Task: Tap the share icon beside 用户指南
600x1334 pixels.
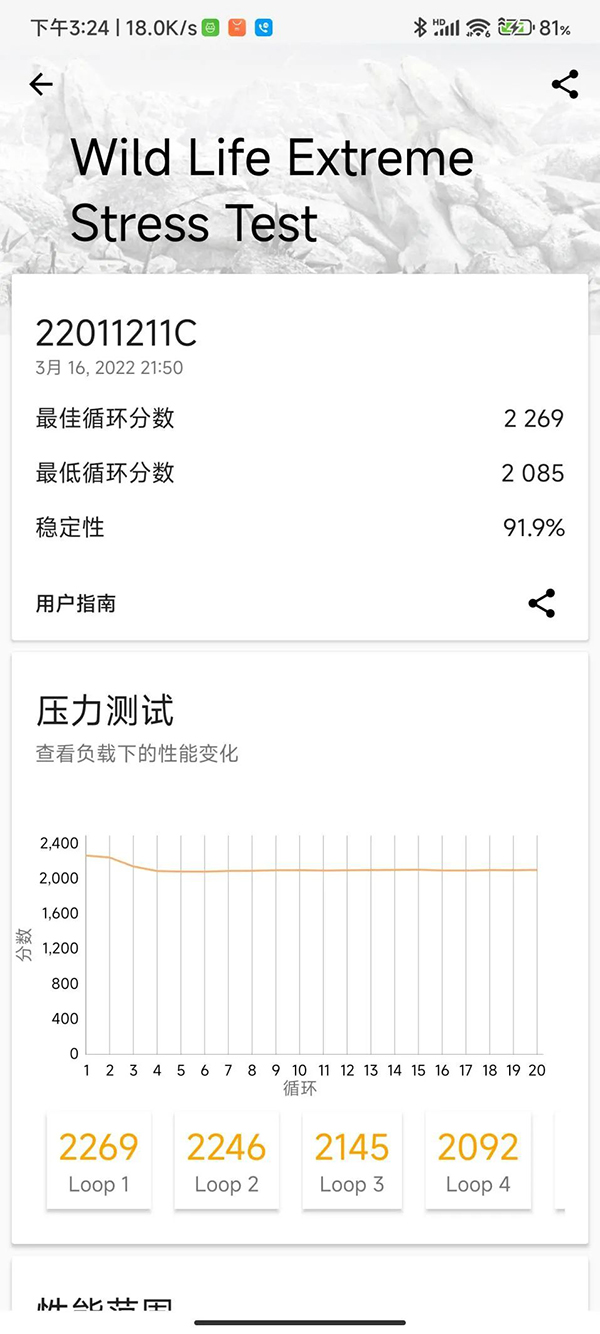Action: point(541,603)
